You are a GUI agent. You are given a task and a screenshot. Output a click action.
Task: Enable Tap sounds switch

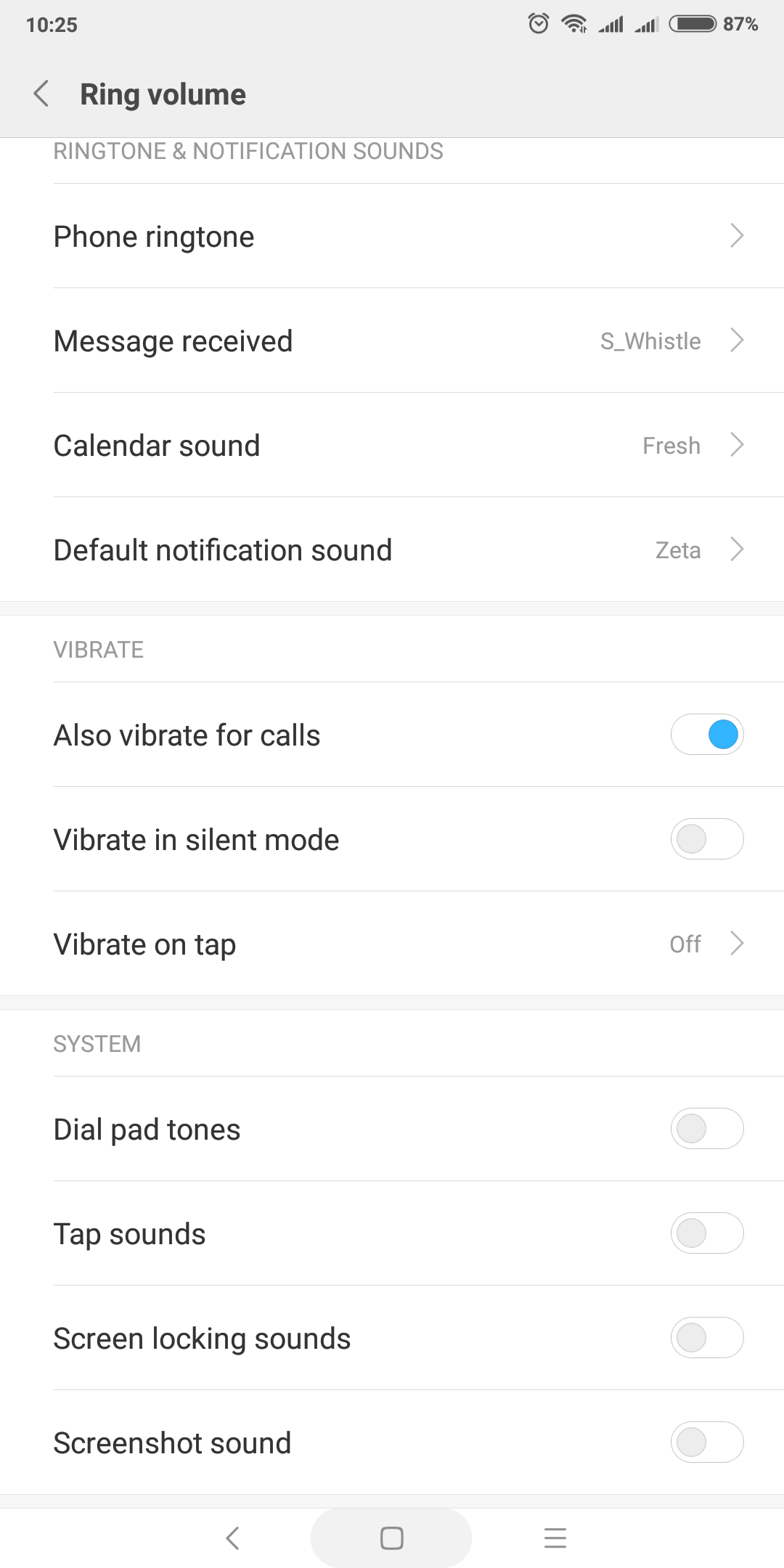(x=707, y=1233)
